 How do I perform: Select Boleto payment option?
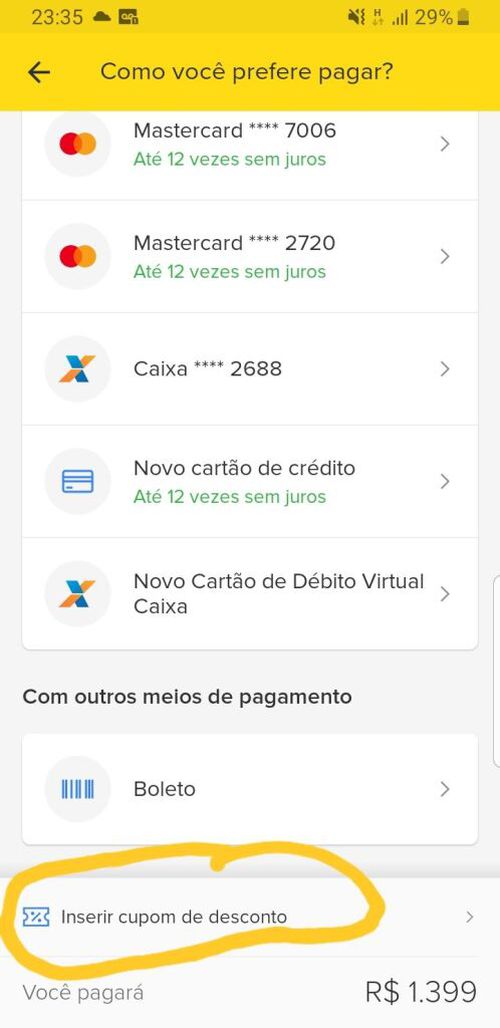click(x=250, y=789)
